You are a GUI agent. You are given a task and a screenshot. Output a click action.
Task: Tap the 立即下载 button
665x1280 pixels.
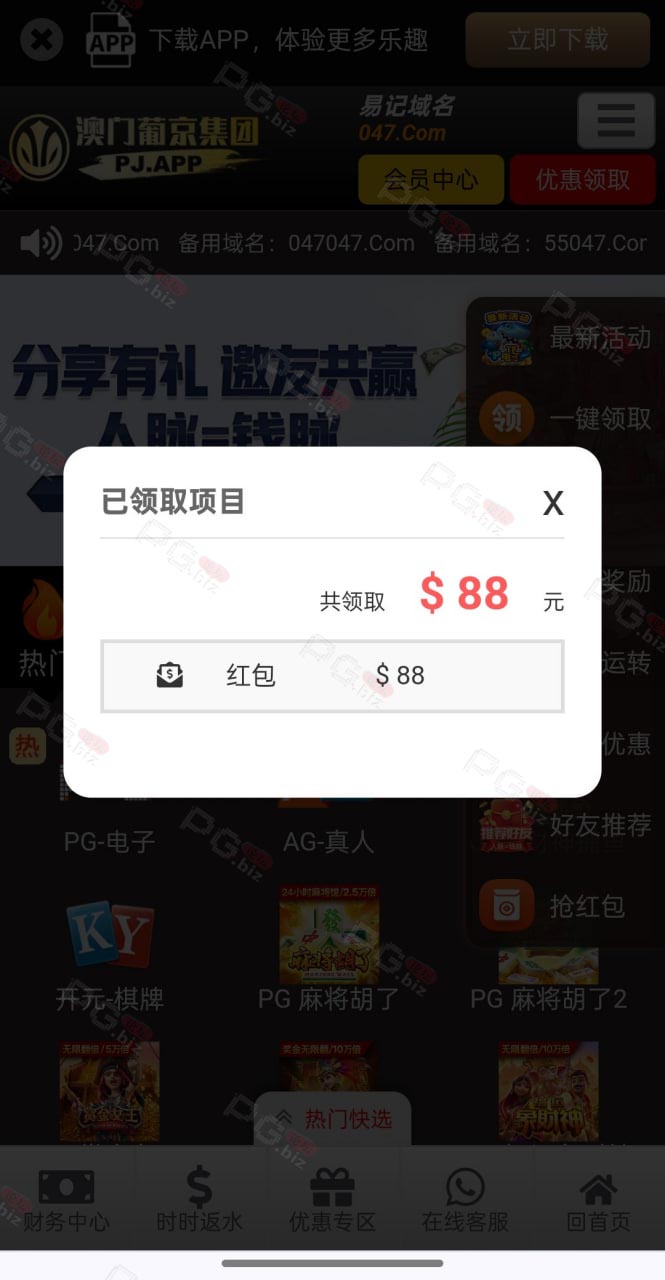point(557,40)
